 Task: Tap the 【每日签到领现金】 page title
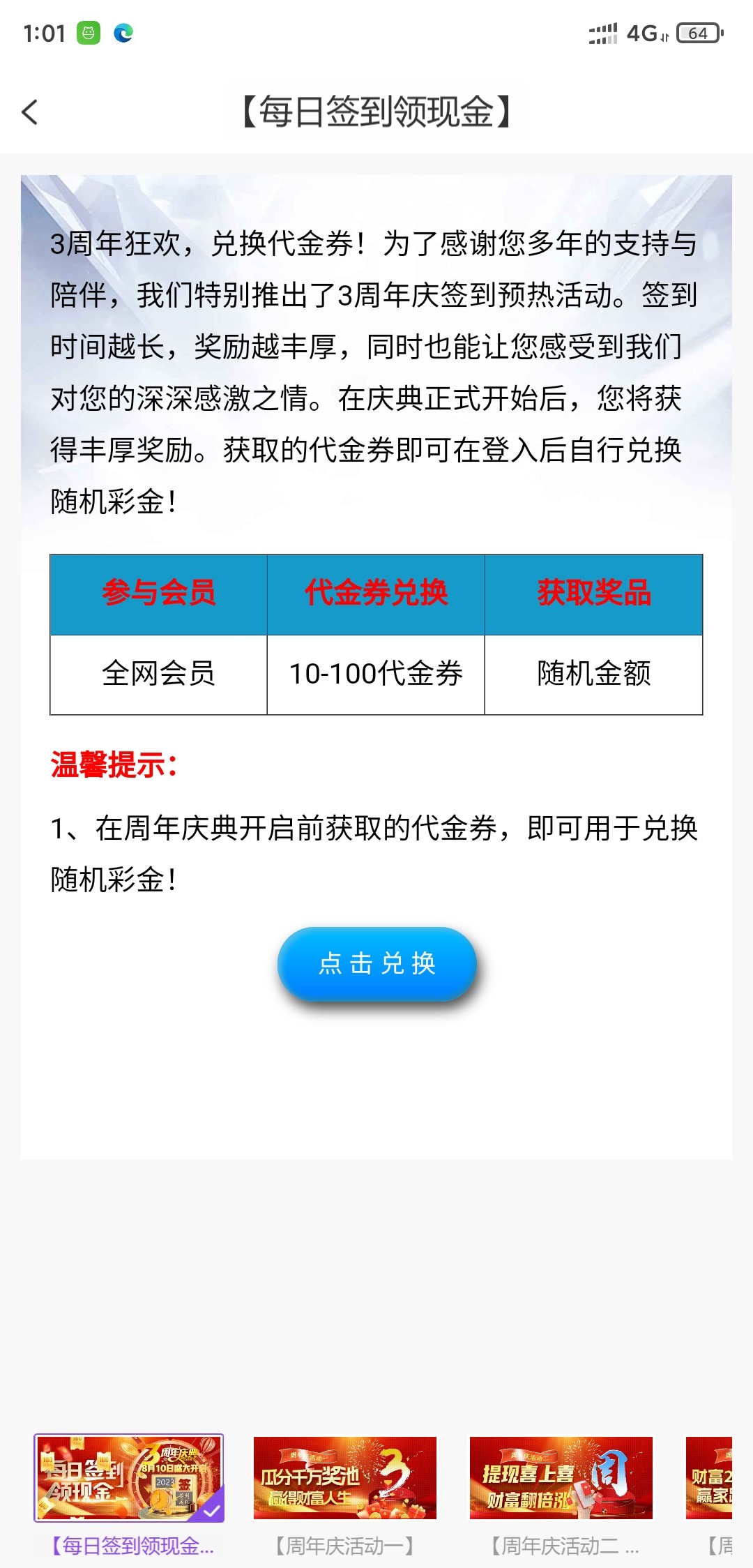coord(376,112)
